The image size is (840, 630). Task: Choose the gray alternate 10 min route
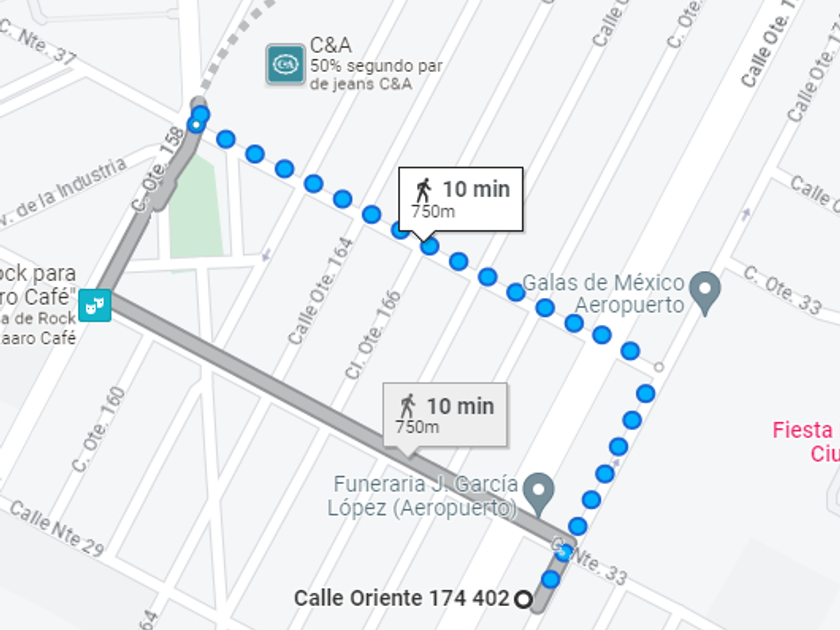click(x=445, y=415)
